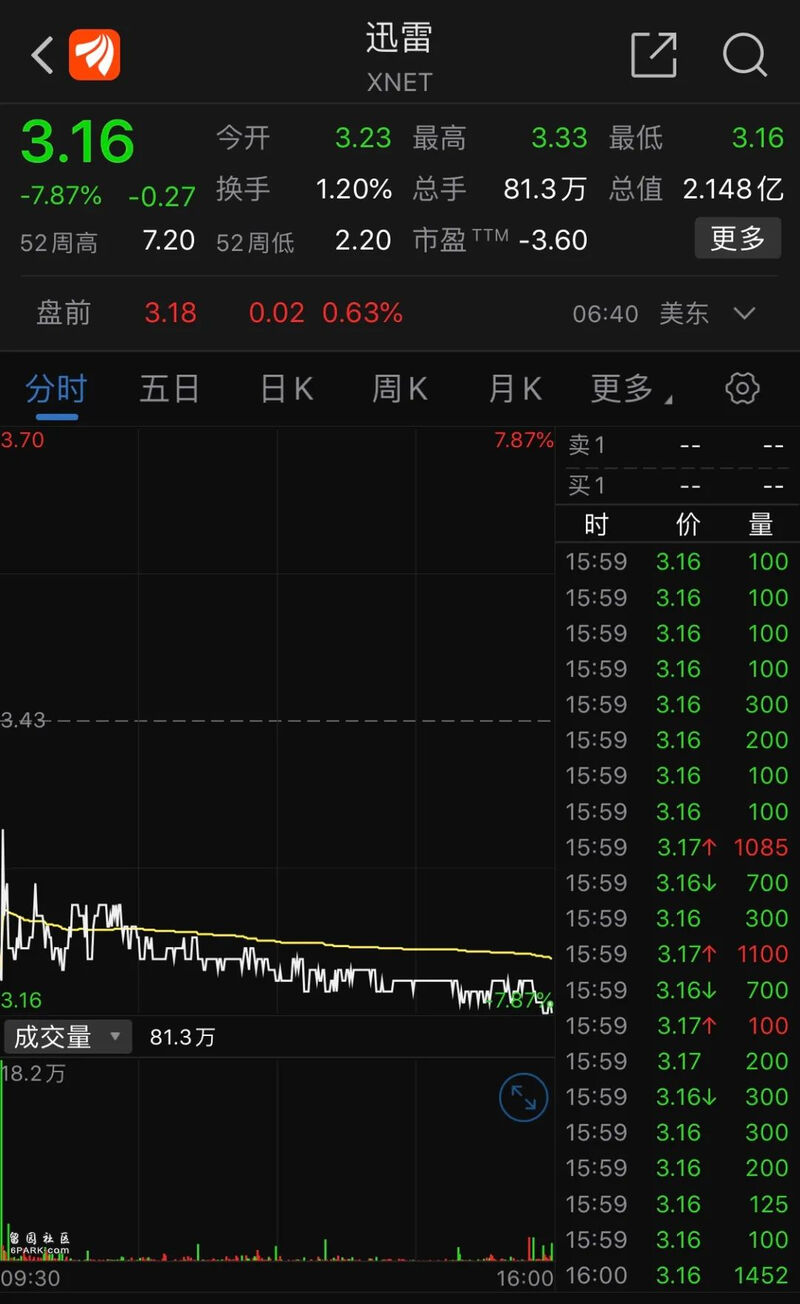
Task: Share this stock page via the export icon
Action: pos(654,55)
